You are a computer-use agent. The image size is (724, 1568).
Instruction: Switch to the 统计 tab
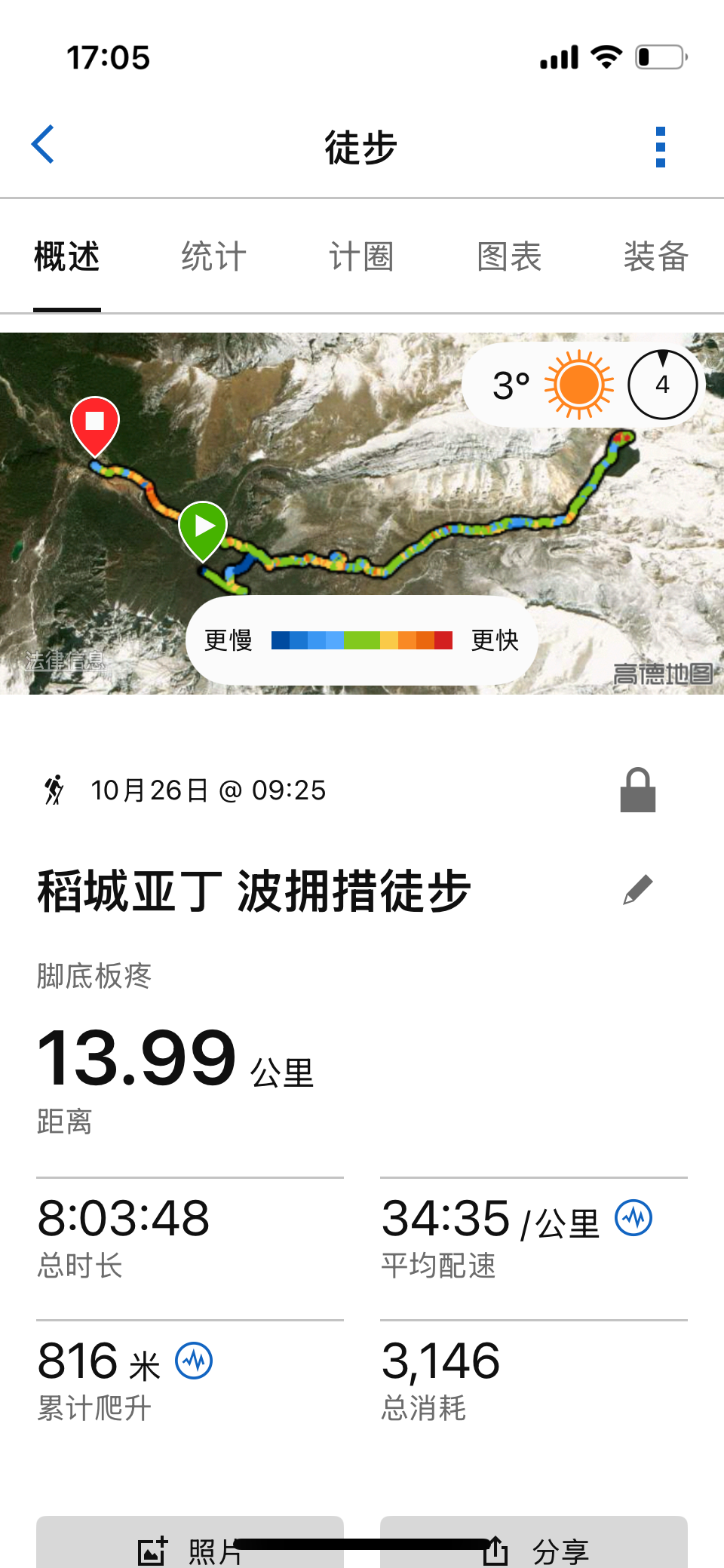(213, 256)
